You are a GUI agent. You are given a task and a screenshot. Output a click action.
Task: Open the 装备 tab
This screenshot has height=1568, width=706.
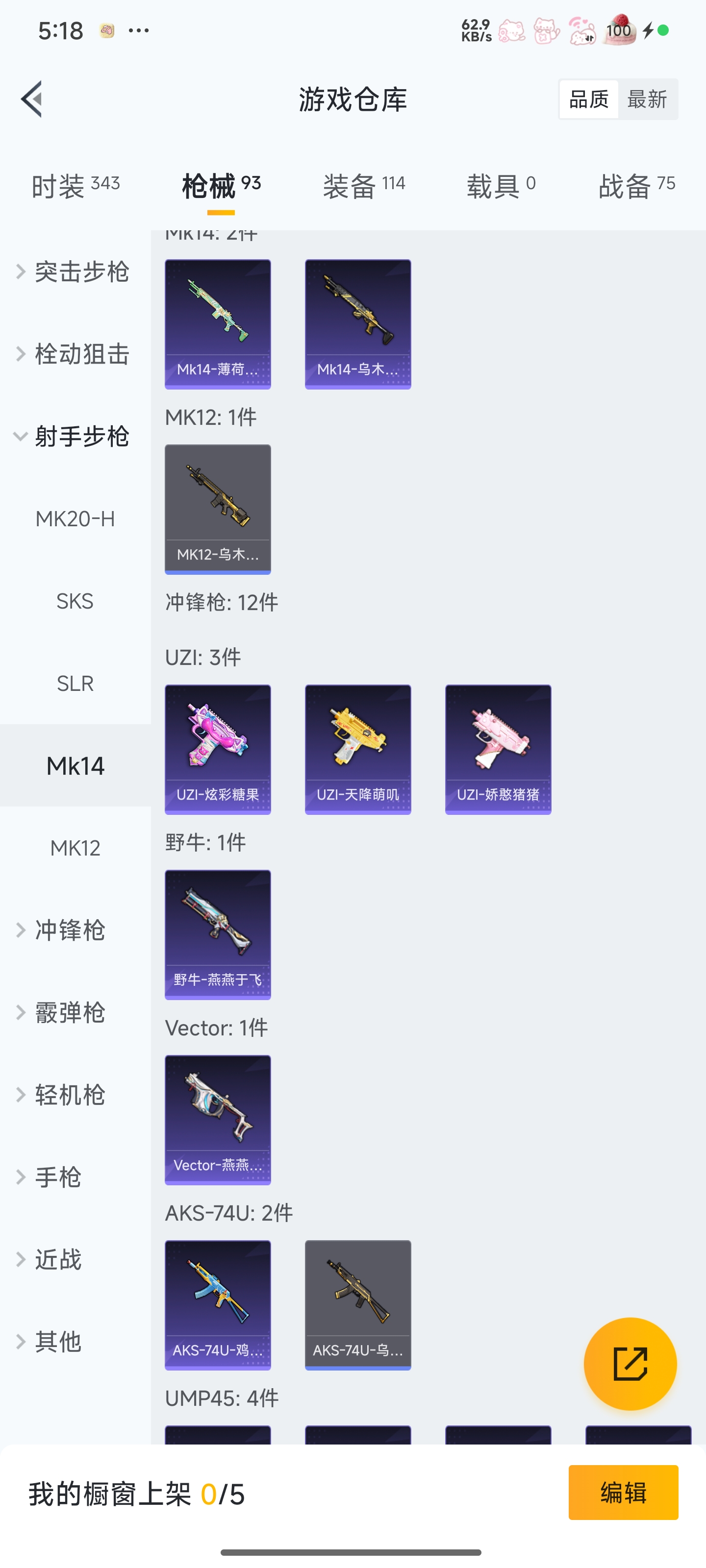pyautogui.click(x=364, y=186)
